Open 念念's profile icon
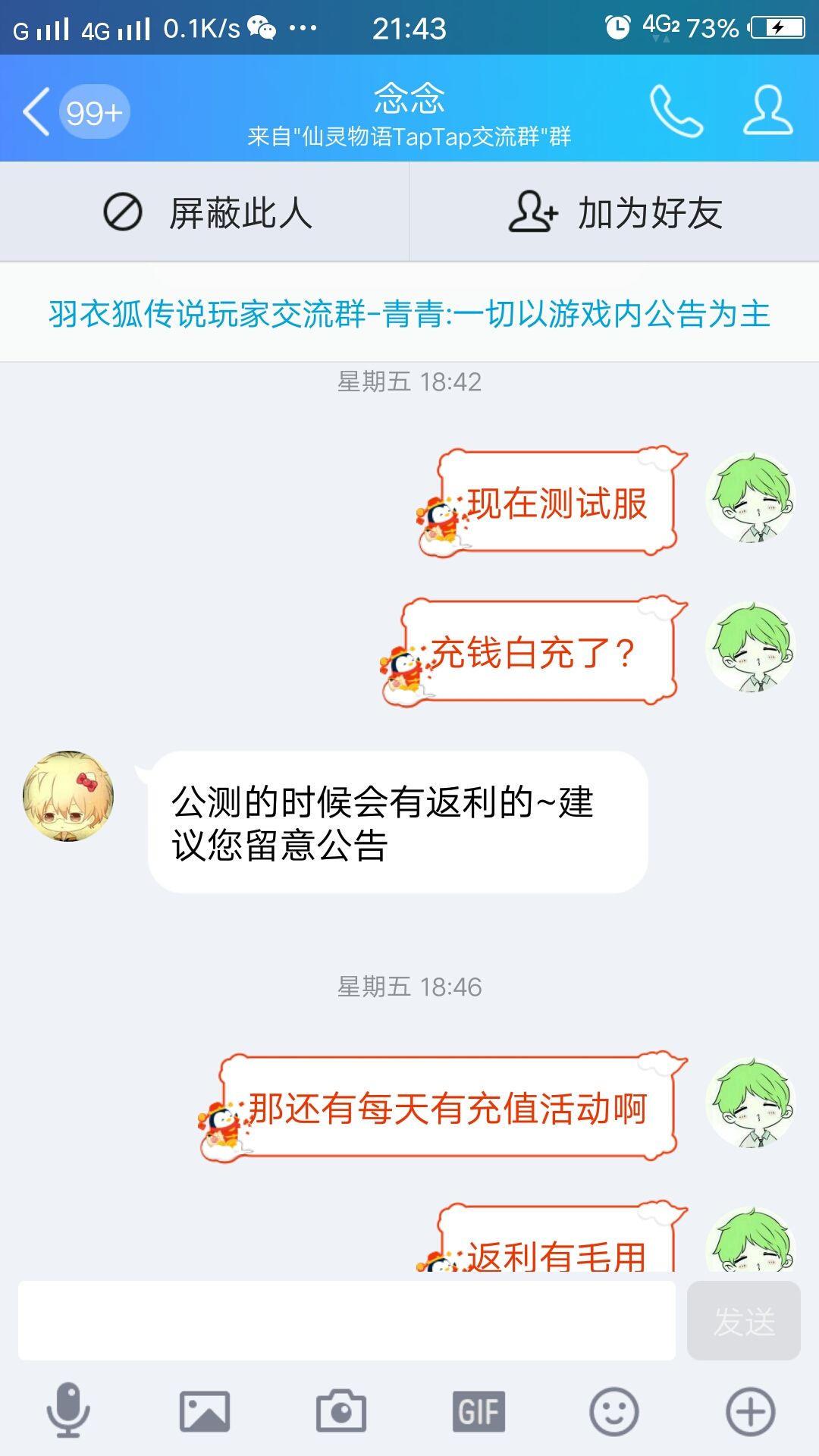819x1456 pixels. (x=766, y=110)
